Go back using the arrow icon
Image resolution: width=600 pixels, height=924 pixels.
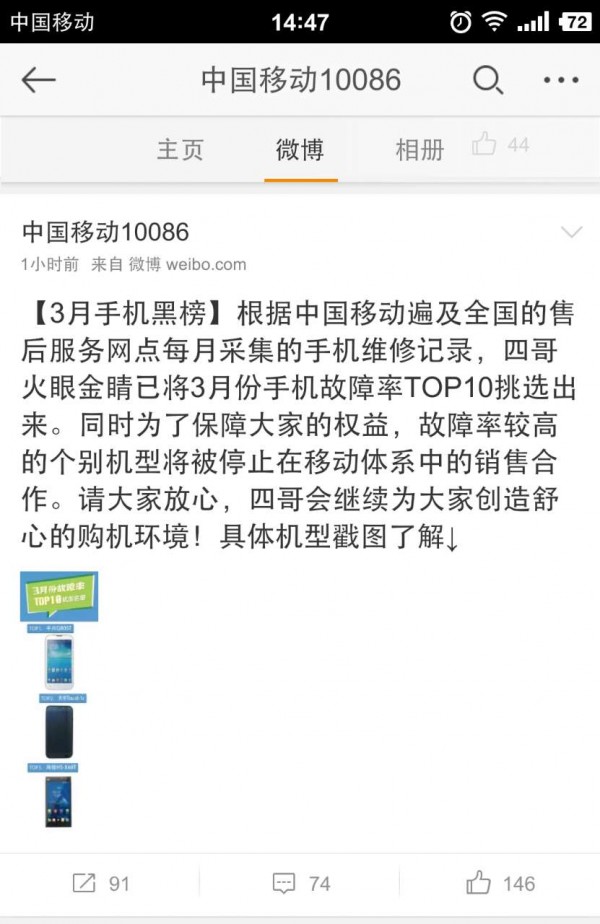[x=38, y=80]
